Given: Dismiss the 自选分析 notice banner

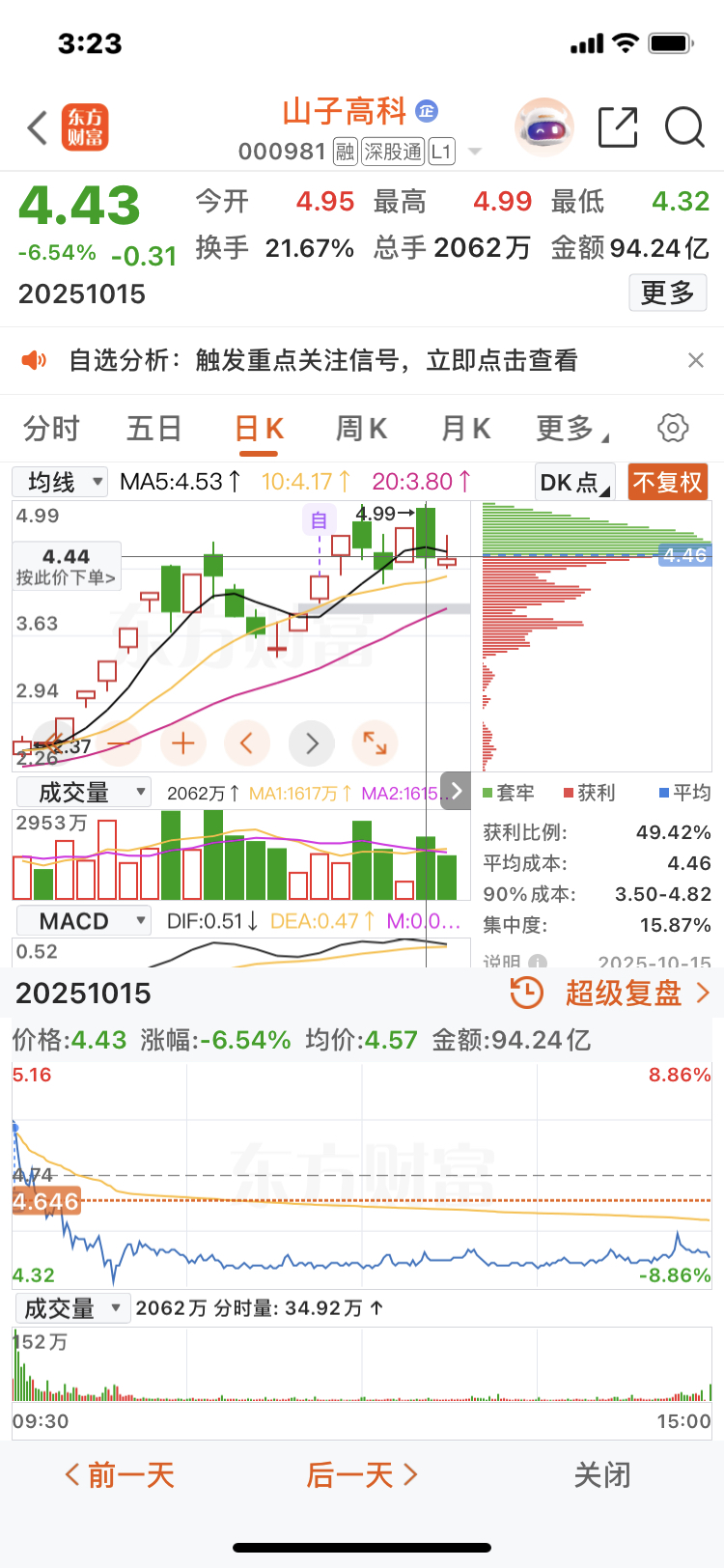Looking at the screenshot, I should point(695,360).
